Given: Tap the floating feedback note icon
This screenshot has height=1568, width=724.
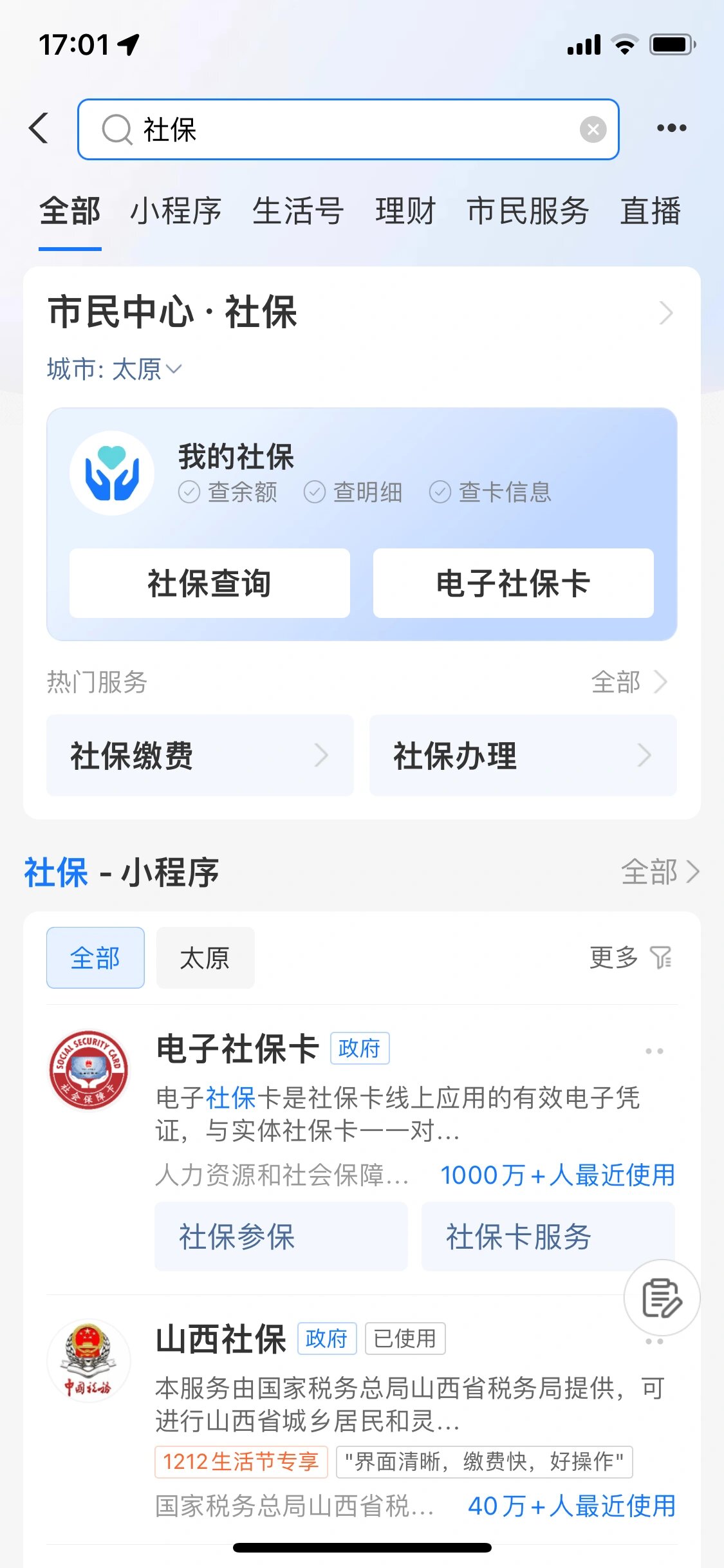Looking at the screenshot, I should pyautogui.click(x=662, y=1298).
